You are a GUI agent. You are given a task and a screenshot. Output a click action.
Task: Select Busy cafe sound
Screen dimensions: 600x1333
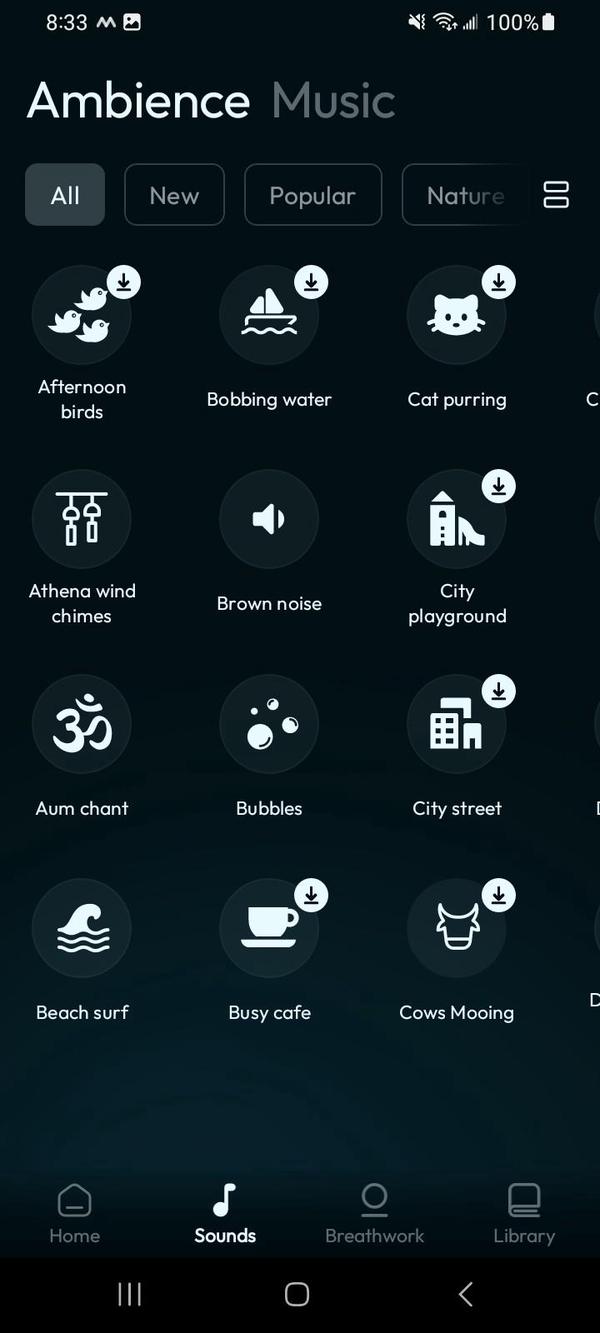click(x=269, y=928)
